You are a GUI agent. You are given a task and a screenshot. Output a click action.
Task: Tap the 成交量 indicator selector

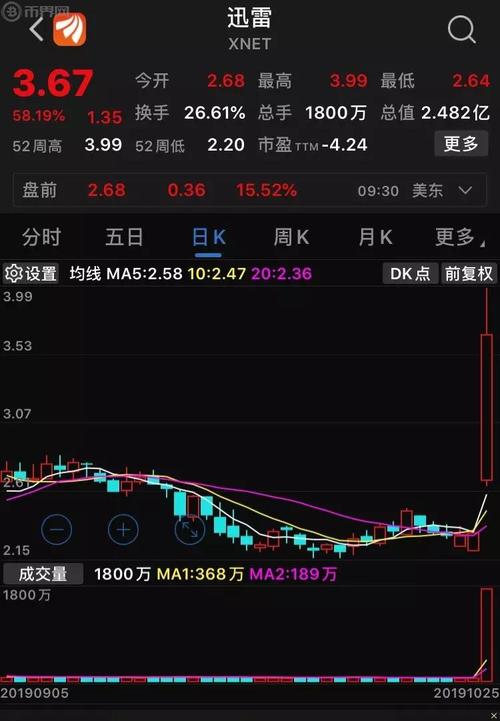click(x=43, y=574)
